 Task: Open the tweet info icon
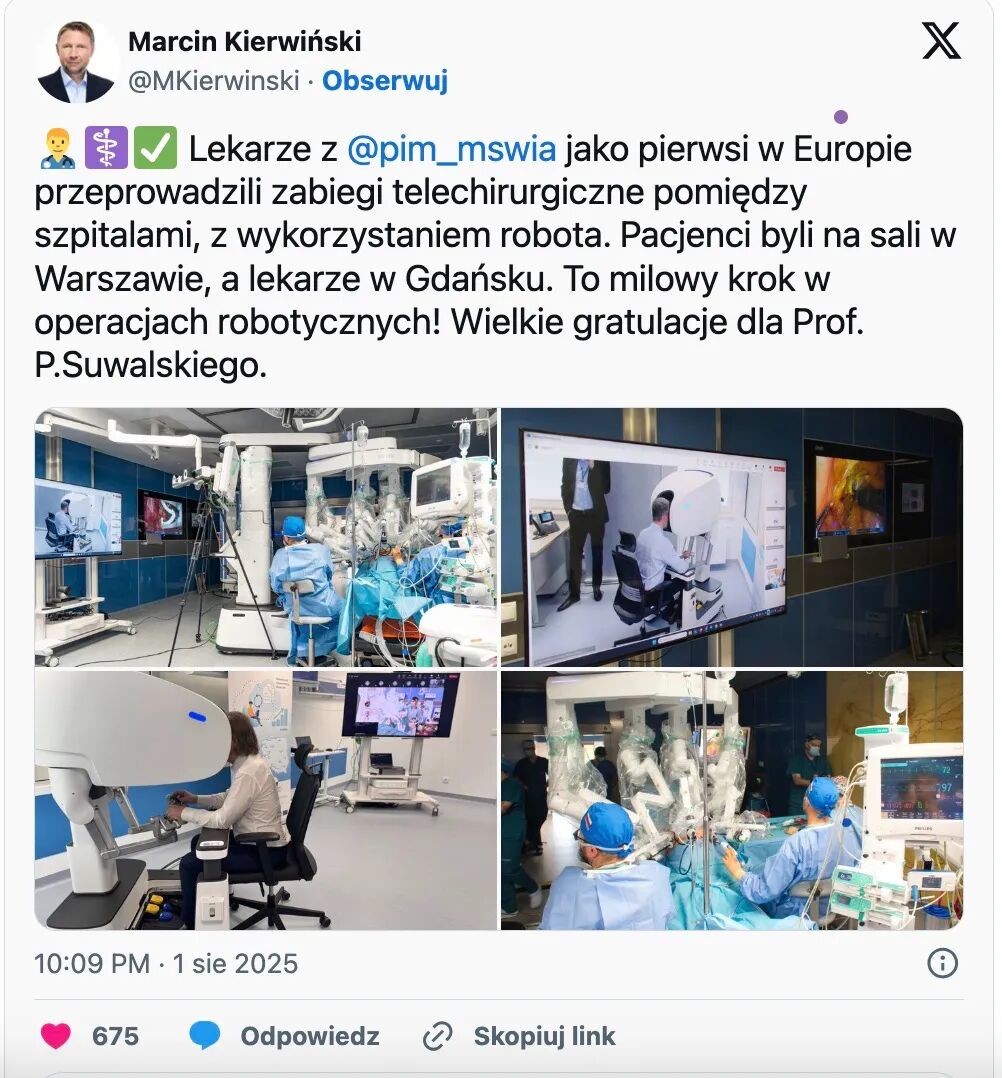[942, 963]
